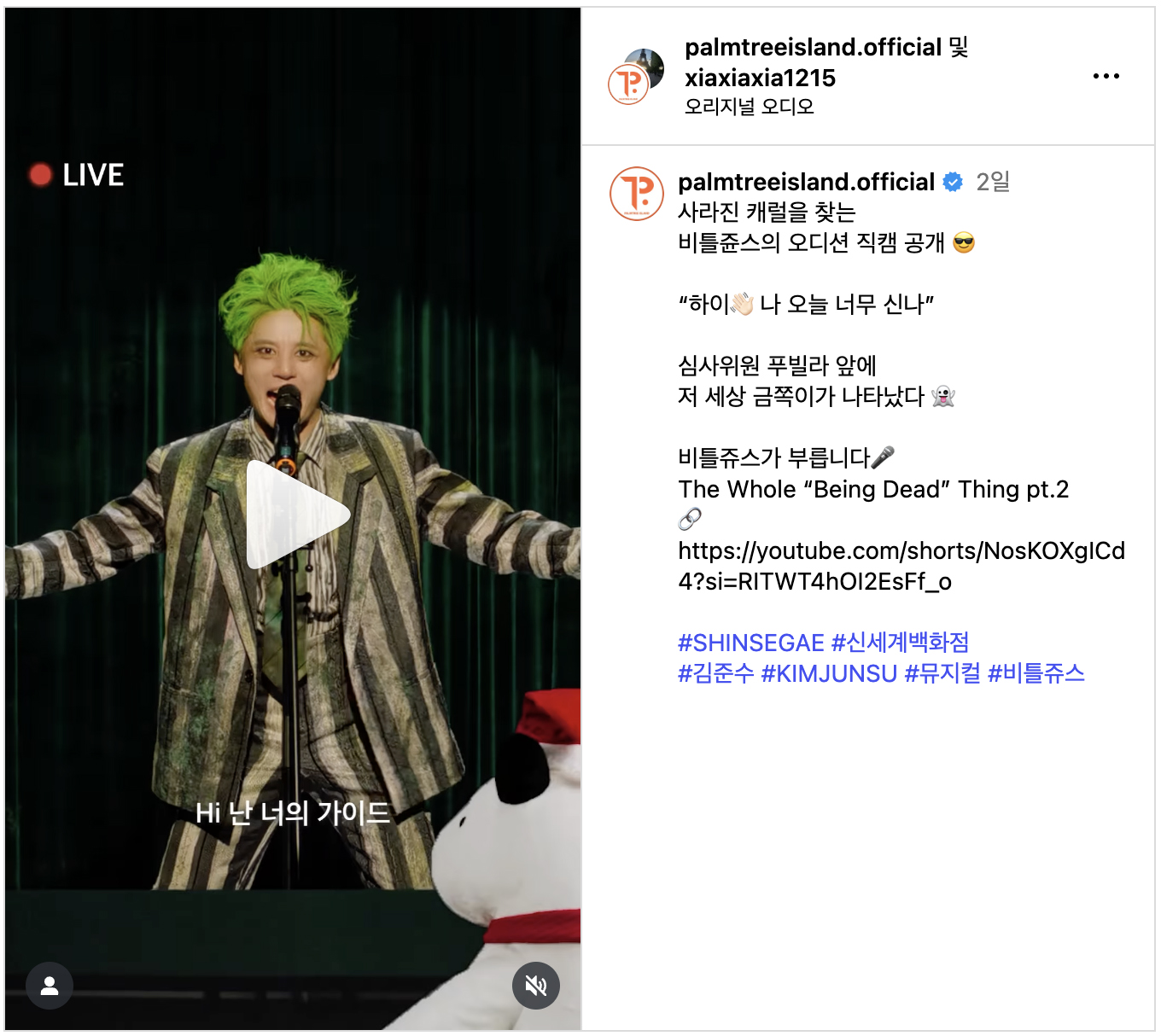1161x1036 pixels.
Task: Open the 오리지널 오디오 audio page
Action: pyautogui.click(x=749, y=107)
